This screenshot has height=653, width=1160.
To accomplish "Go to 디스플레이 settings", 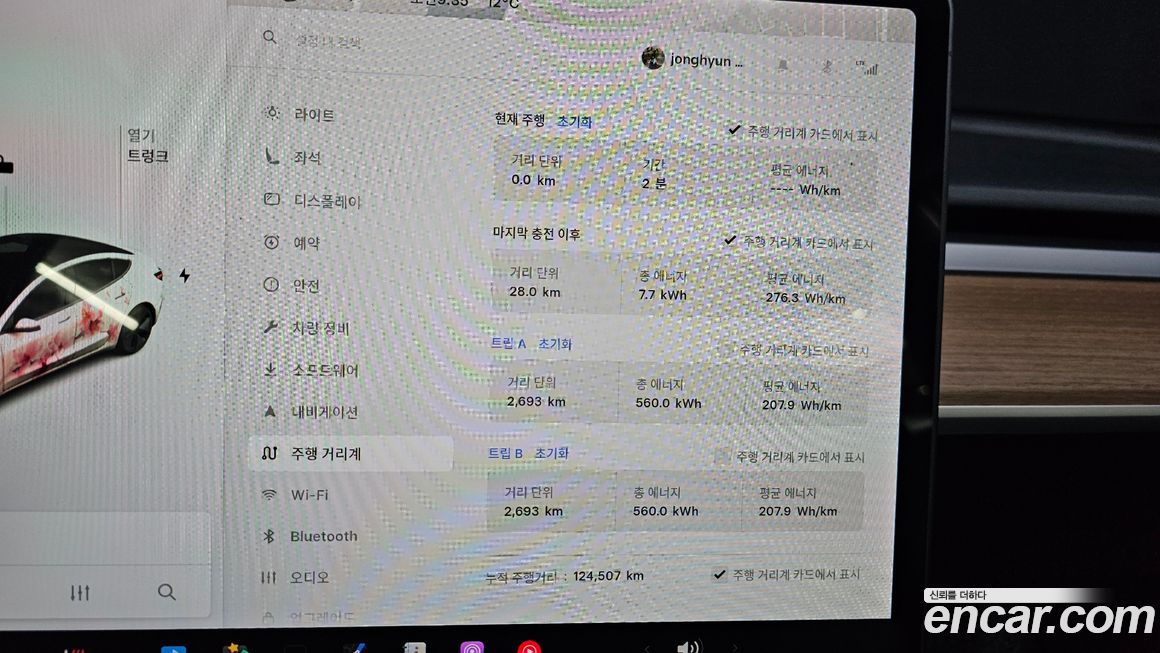I will coord(327,201).
